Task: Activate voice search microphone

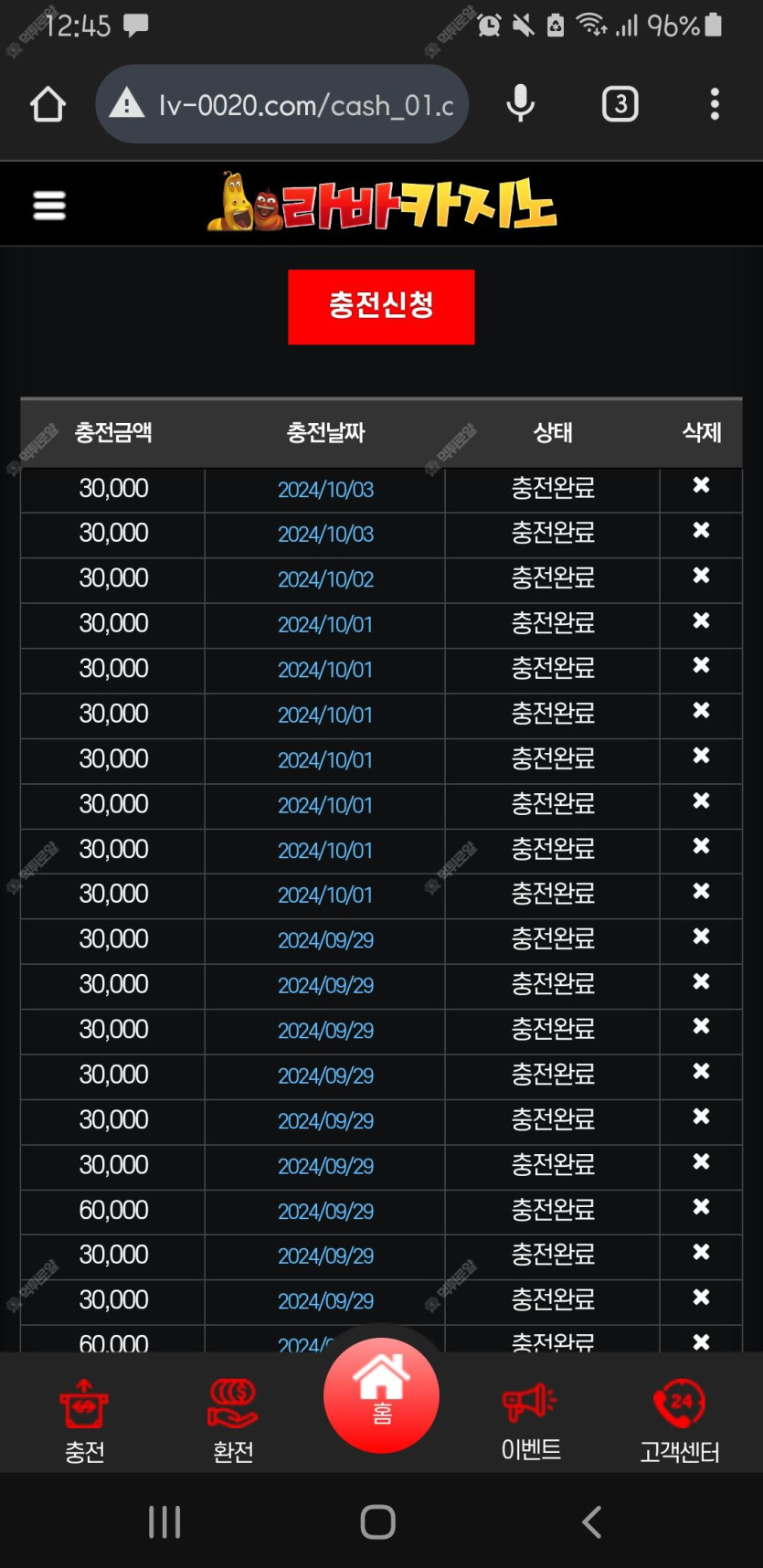Action: point(521,103)
